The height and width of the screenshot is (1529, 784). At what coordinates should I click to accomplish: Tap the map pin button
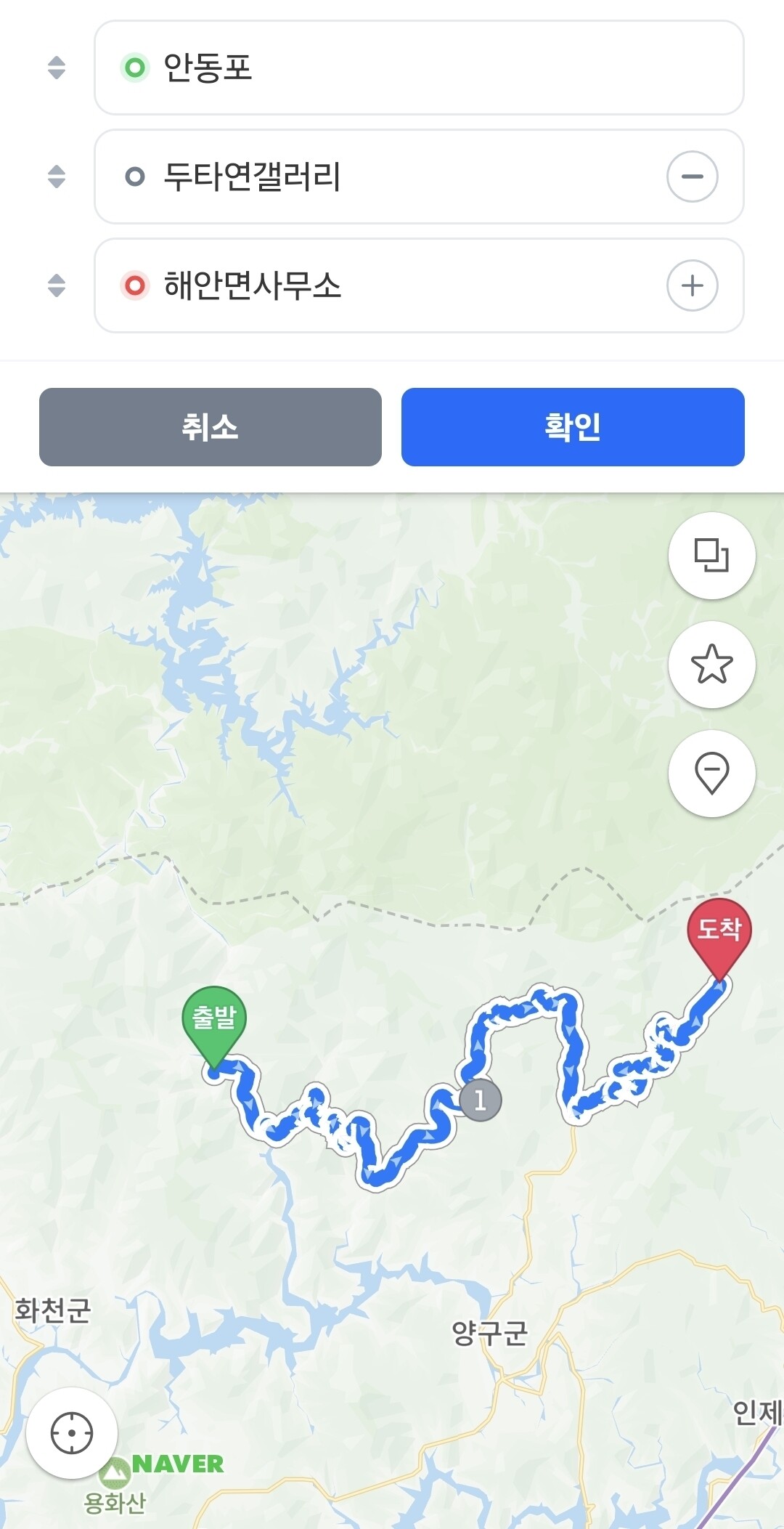pyautogui.click(x=711, y=774)
